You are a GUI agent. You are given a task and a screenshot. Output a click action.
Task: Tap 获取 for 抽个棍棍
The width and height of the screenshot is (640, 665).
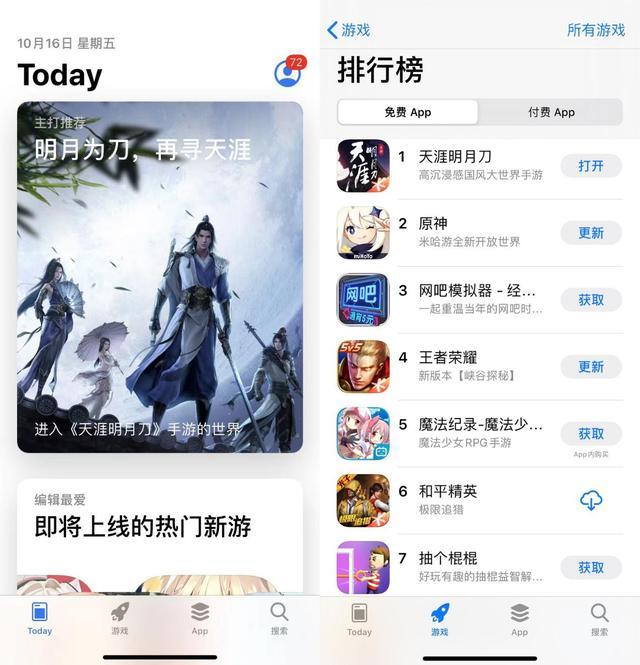click(x=591, y=567)
